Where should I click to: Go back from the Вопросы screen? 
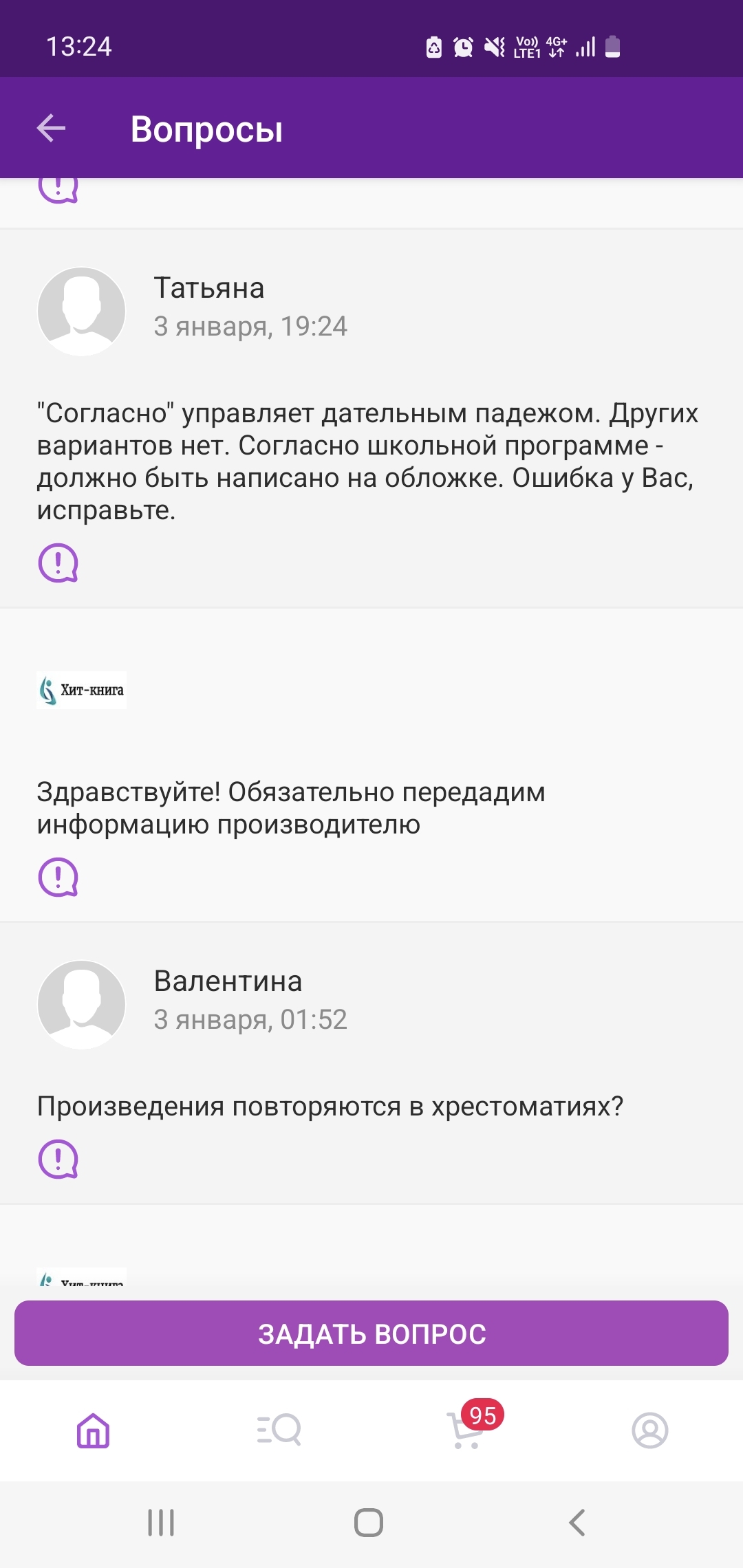coord(52,128)
